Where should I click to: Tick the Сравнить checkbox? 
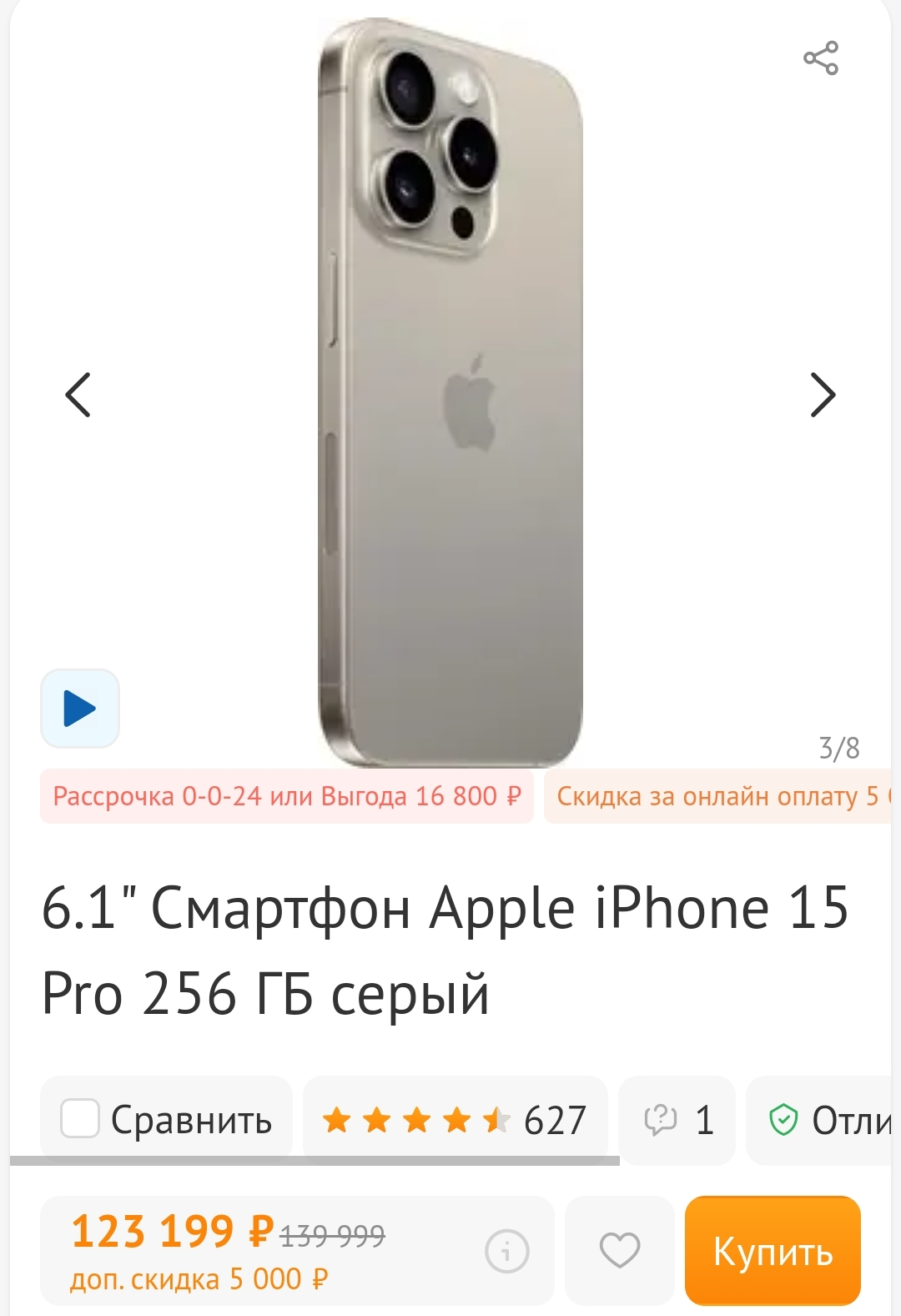pyautogui.click(x=81, y=1118)
